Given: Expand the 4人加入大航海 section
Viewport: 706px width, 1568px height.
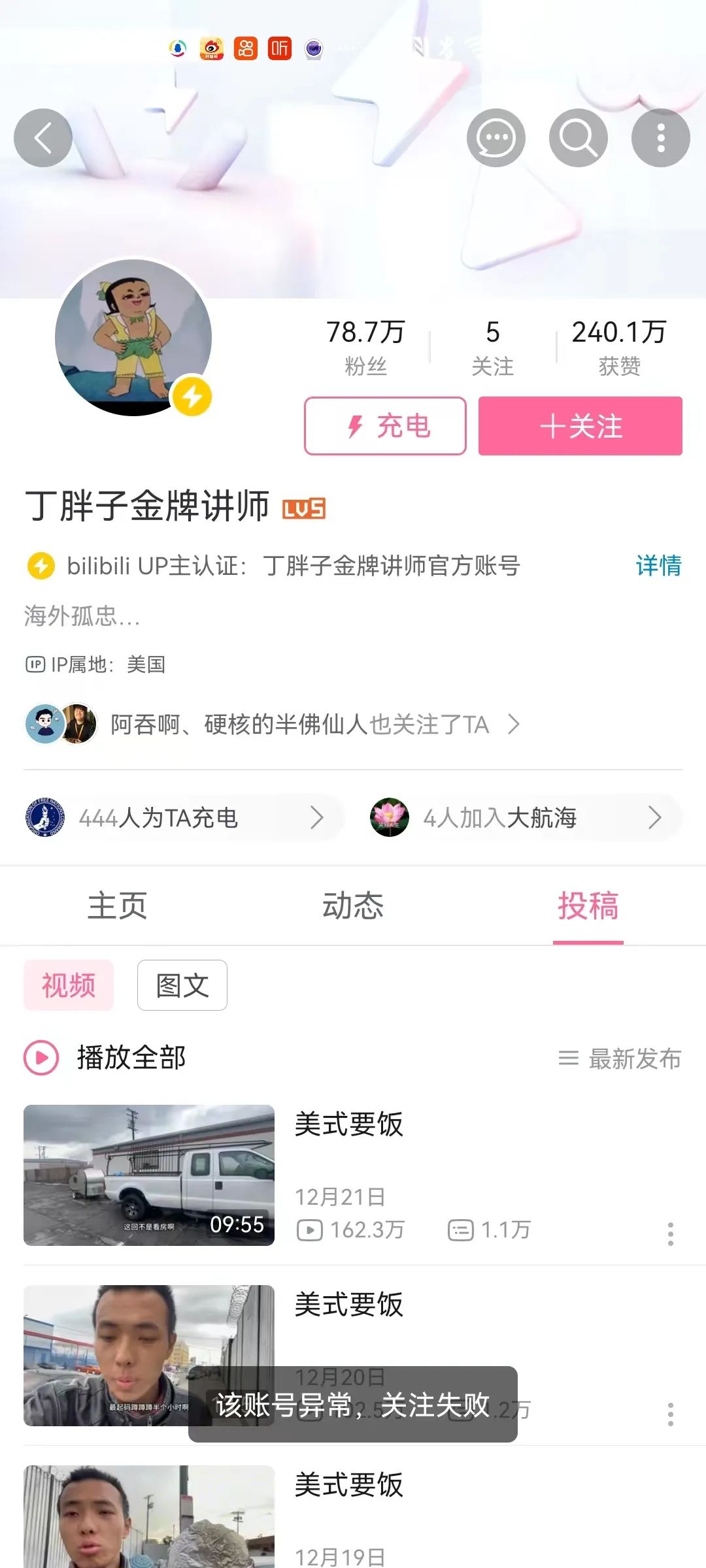Looking at the screenshot, I should (x=516, y=818).
